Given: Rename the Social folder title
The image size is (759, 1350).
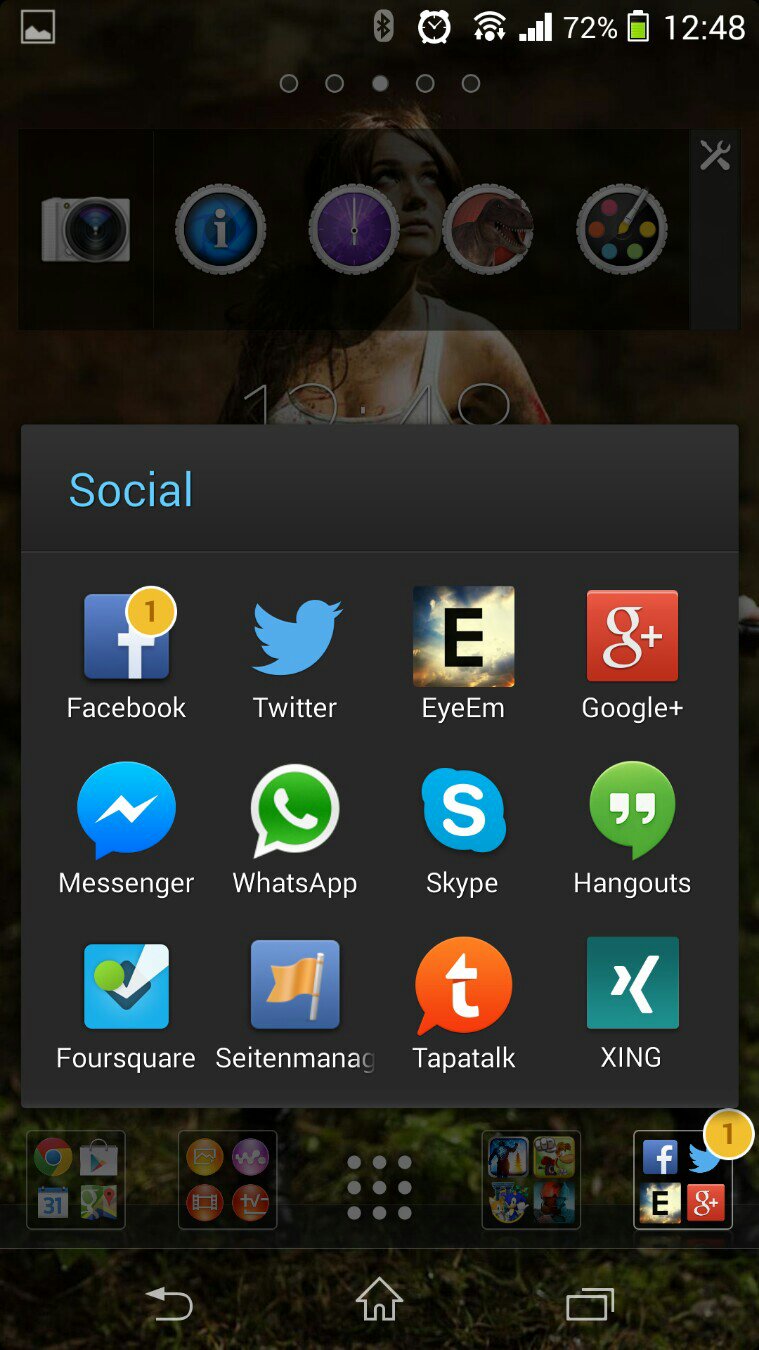Looking at the screenshot, I should pyautogui.click(x=131, y=490).
